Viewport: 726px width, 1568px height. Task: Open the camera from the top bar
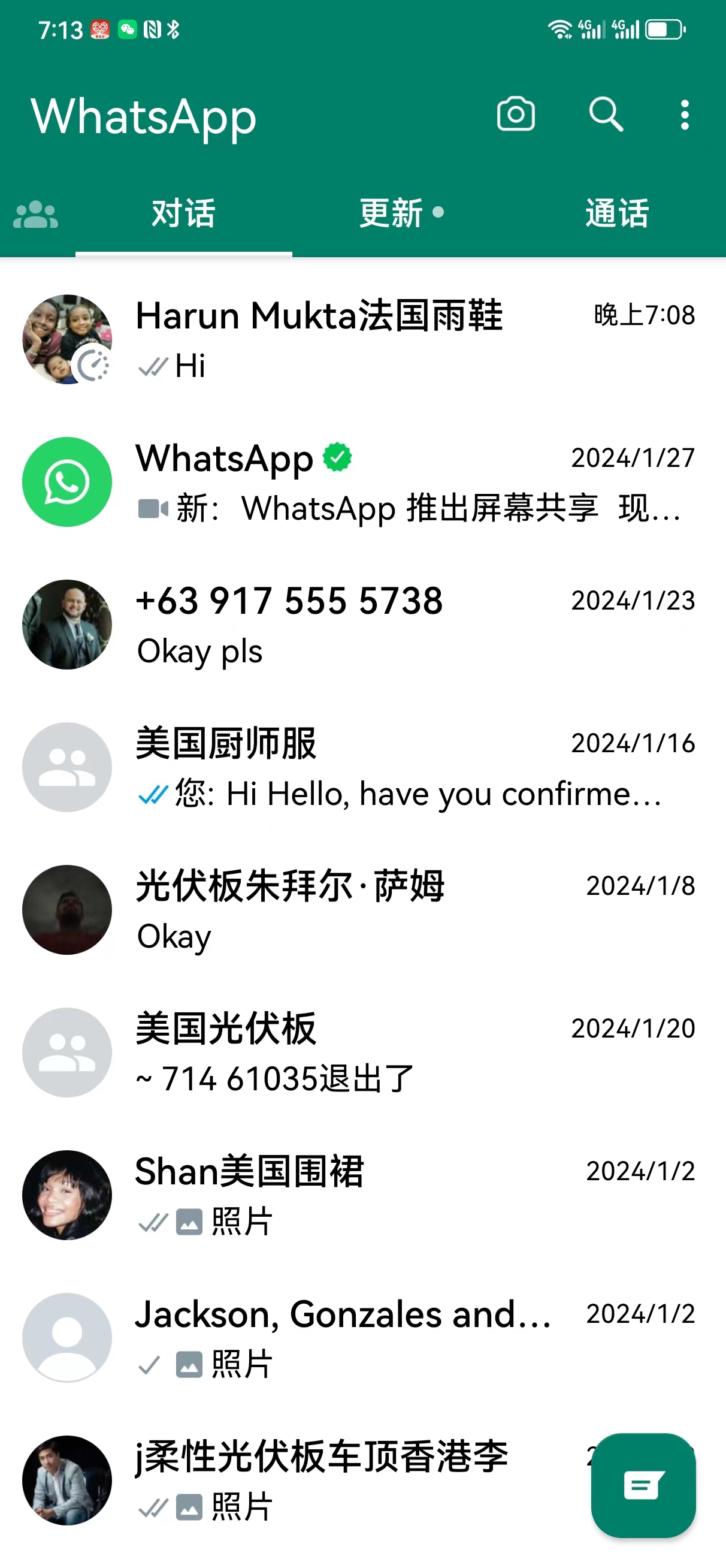coord(515,114)
